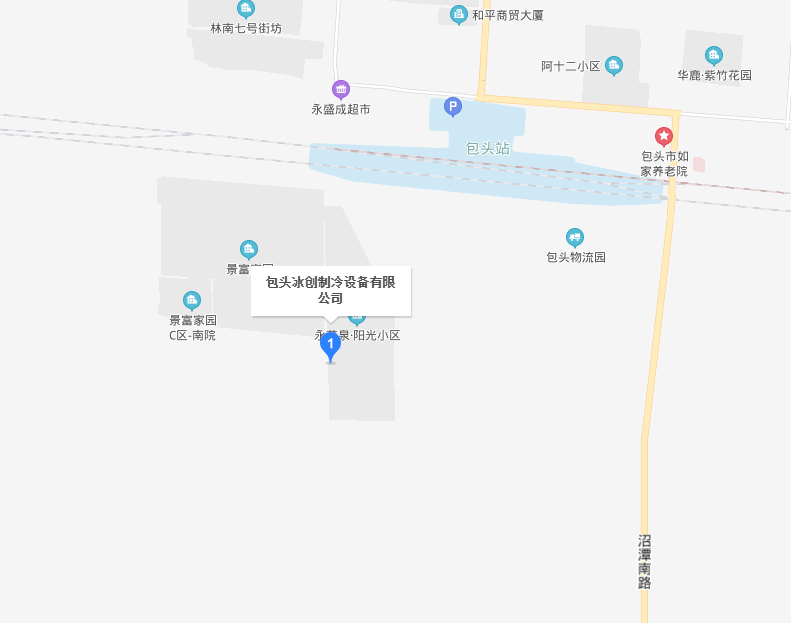Open the 永盛成超市 map point
This screenshot has width=791, height=623.
(x=341, y=89)
